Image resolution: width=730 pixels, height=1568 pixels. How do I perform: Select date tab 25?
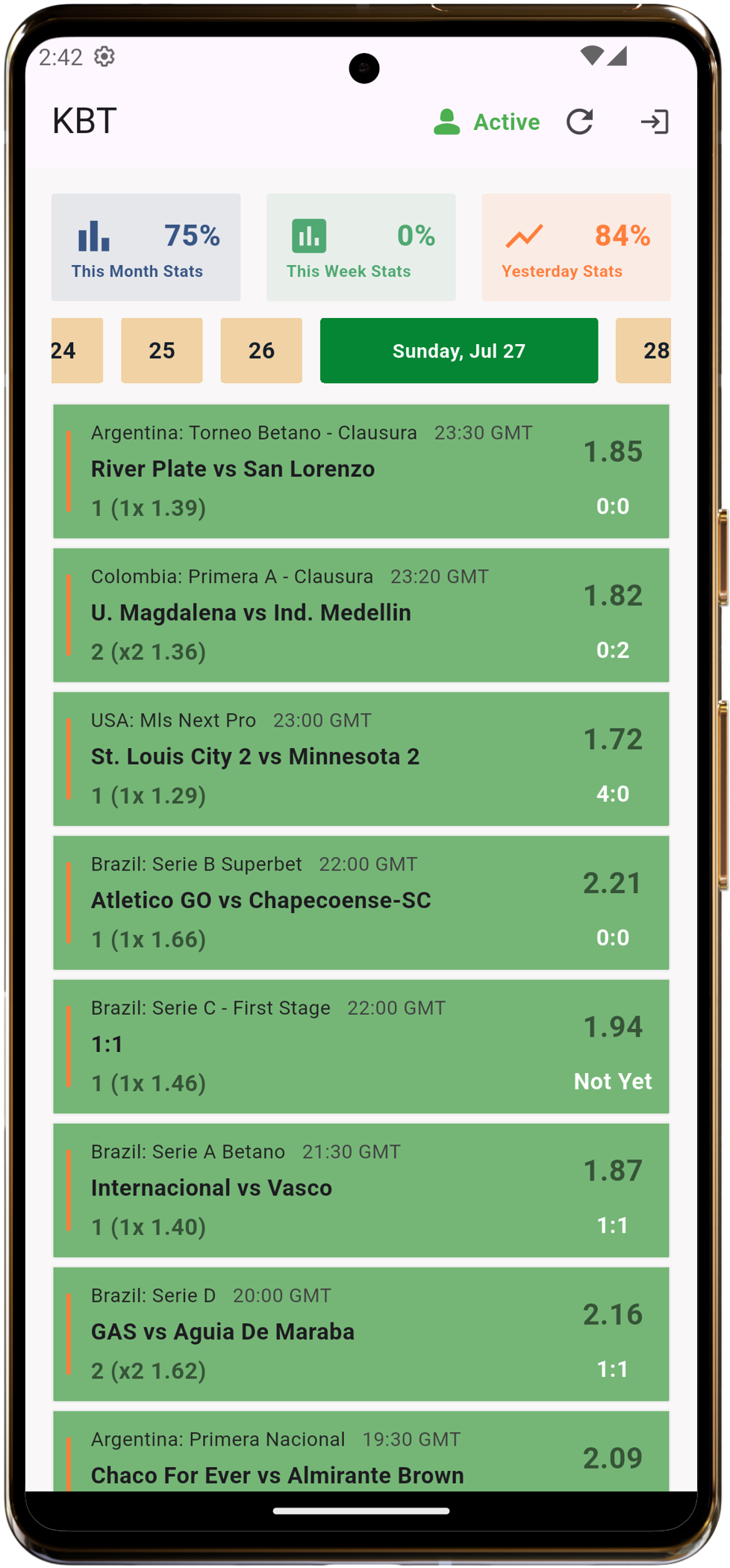coord(161,350)
